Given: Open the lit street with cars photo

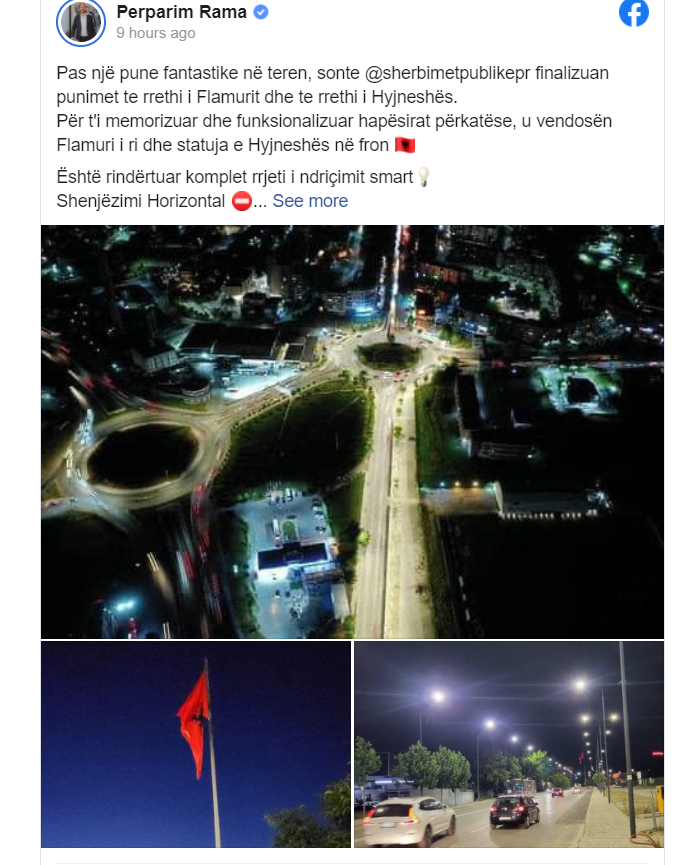Looking at the screenshot, I should 509,744.
